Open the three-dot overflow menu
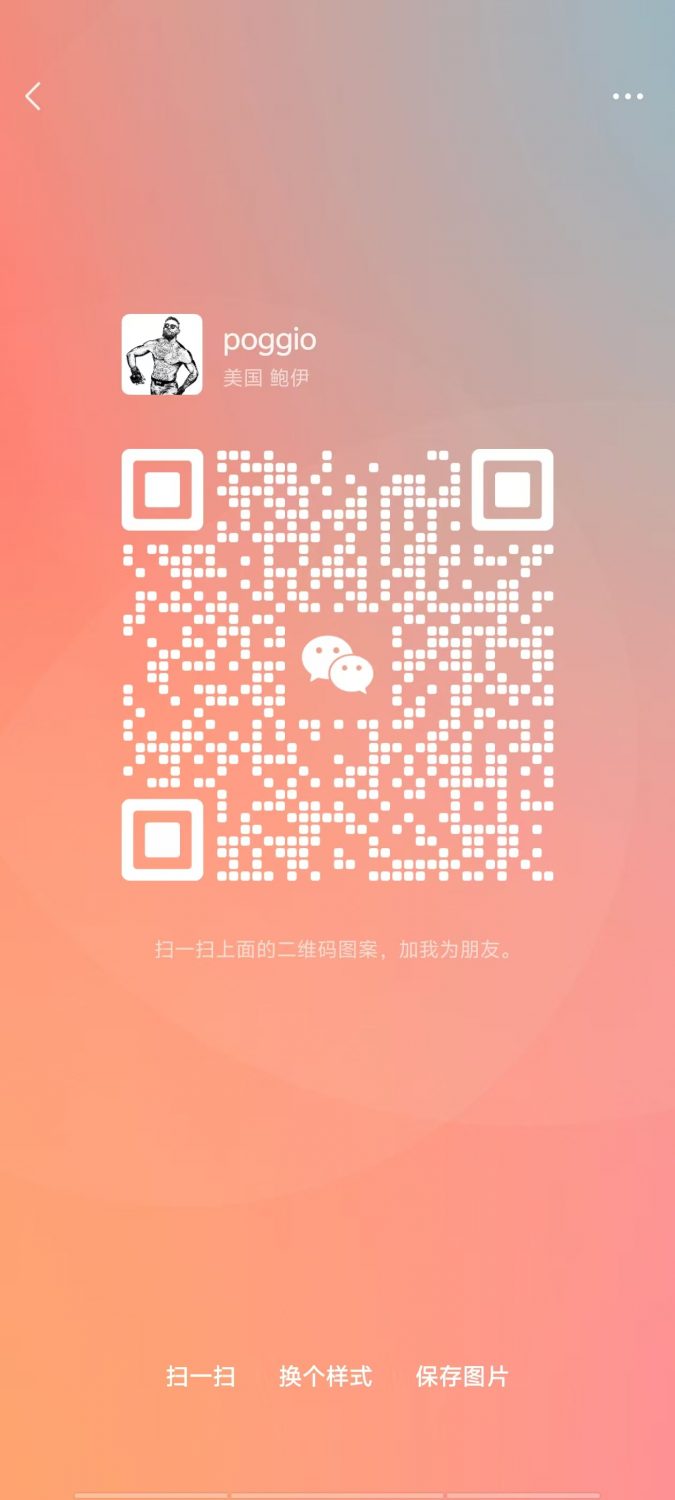This screenshot has width=675, height=1500. [627, 97]
